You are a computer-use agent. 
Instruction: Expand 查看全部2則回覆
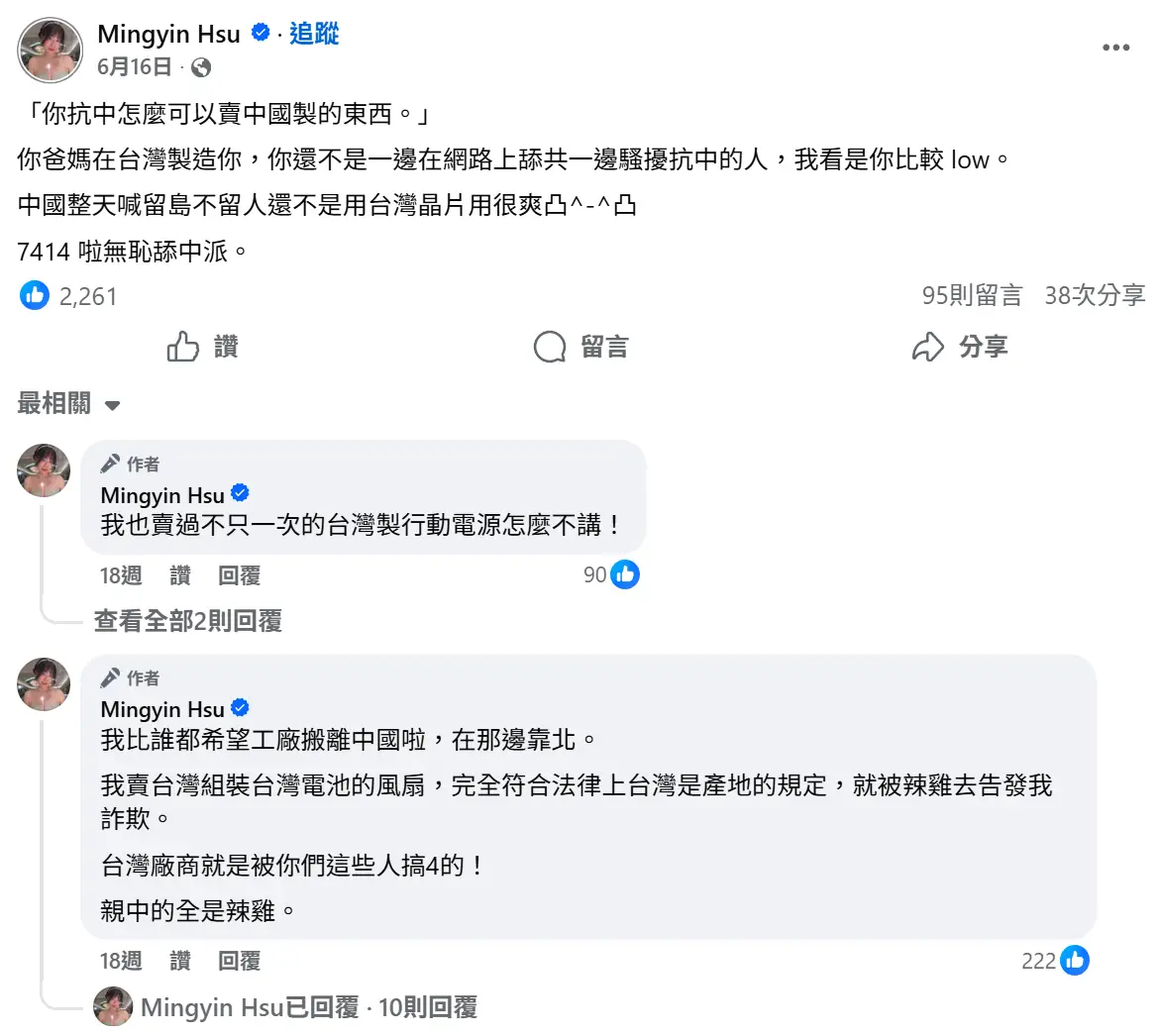point(188,621)
